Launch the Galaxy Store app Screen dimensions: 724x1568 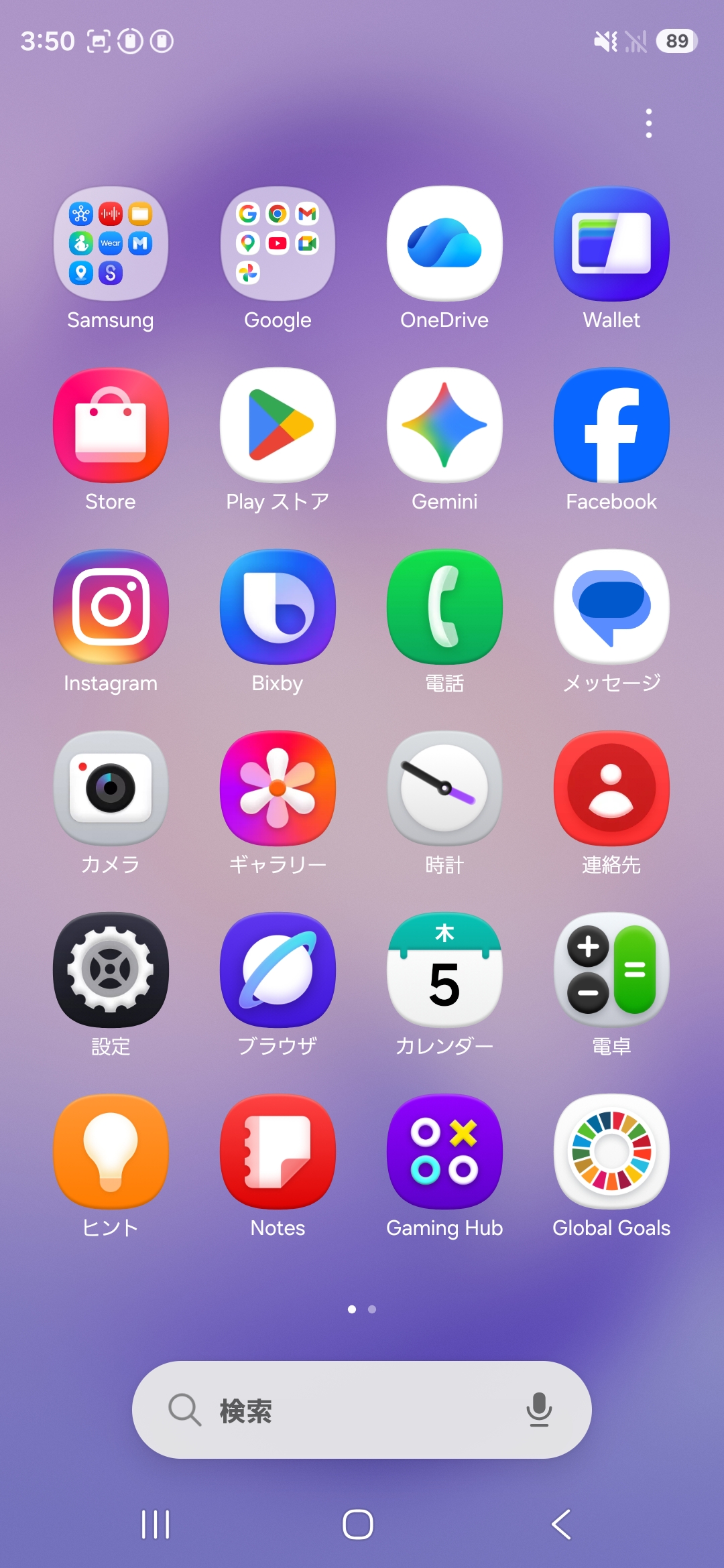click(111, 426)
